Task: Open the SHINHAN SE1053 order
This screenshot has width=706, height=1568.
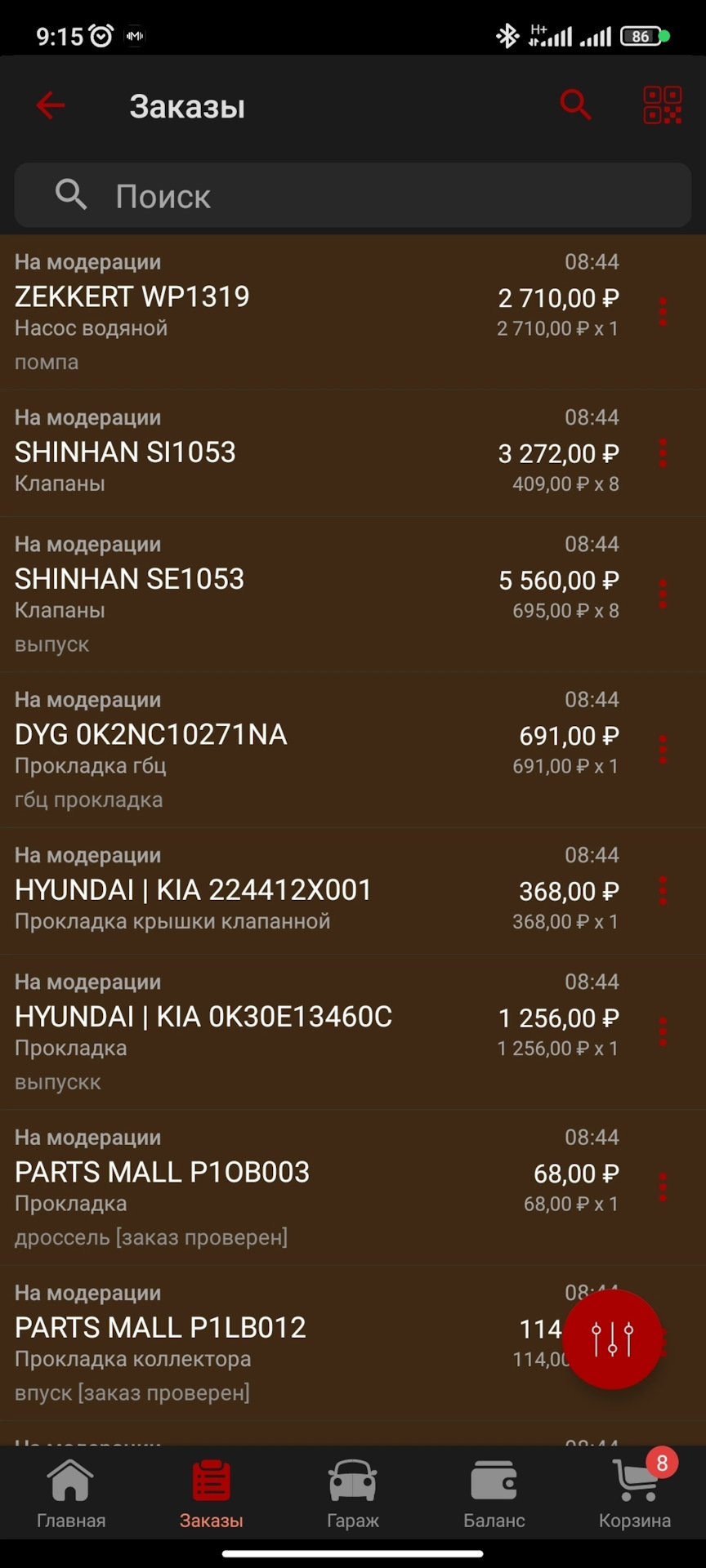Action: [245, 594]
